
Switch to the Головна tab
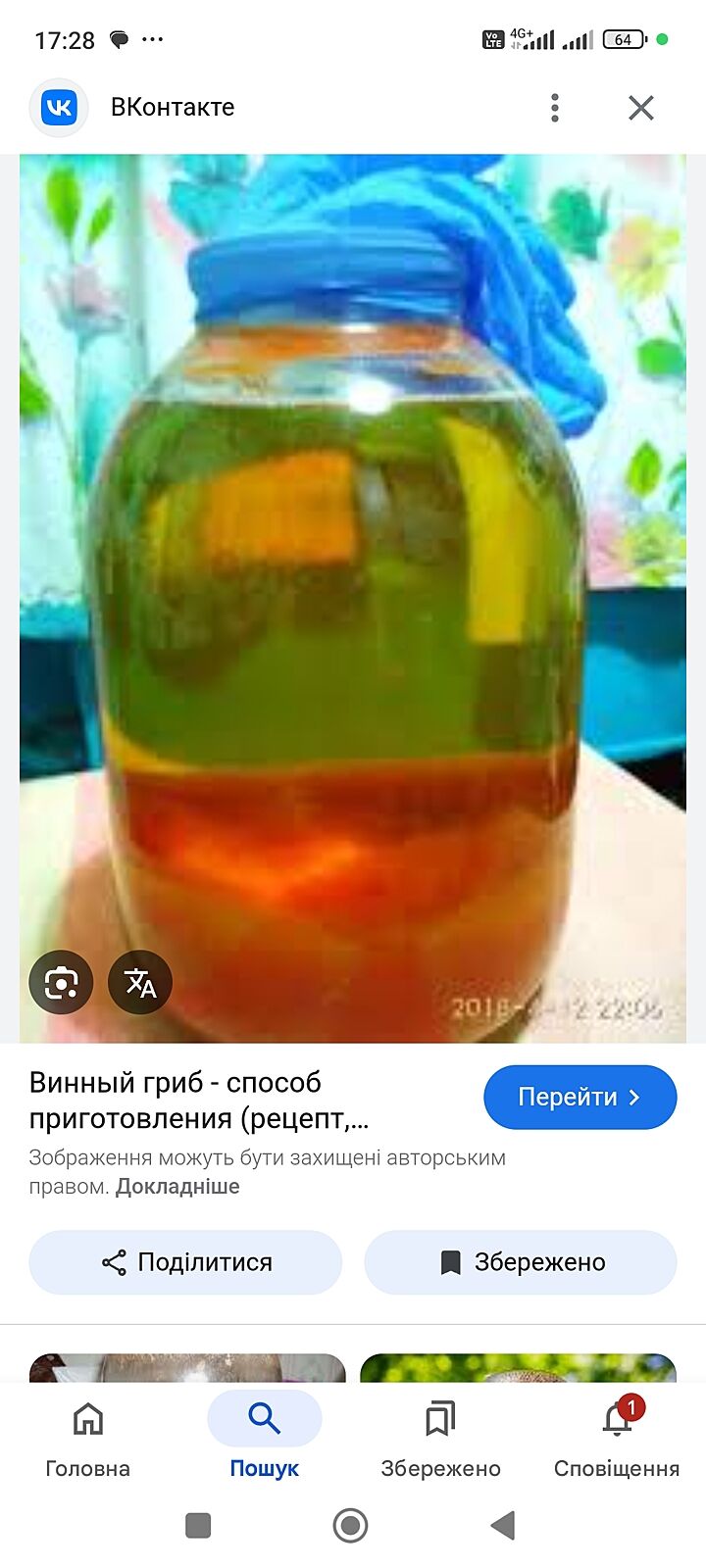click(x=88, y=1437)
